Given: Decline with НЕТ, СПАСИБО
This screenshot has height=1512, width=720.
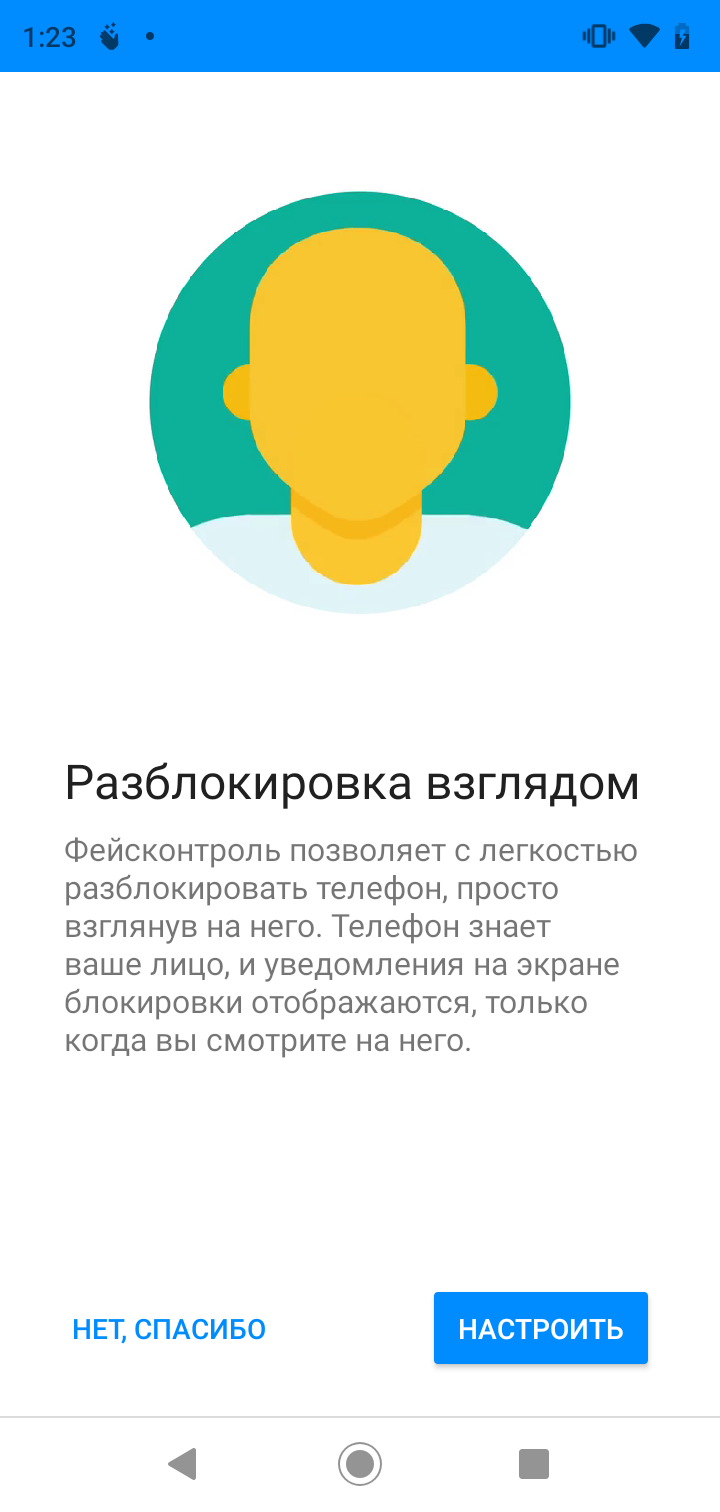Looking at the screenshot, I should click(169, 1329).
